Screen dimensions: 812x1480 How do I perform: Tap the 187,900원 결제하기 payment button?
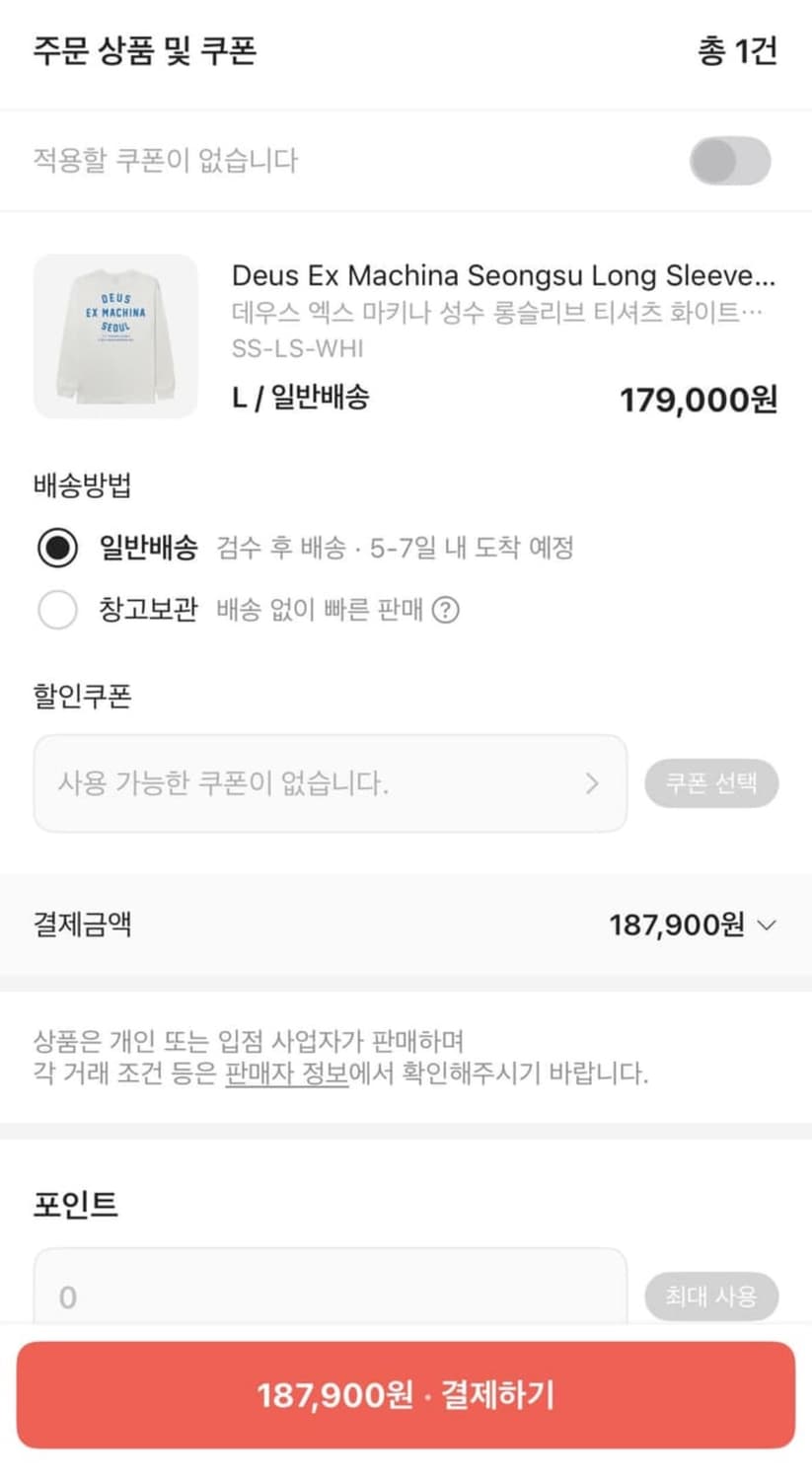406,1395
